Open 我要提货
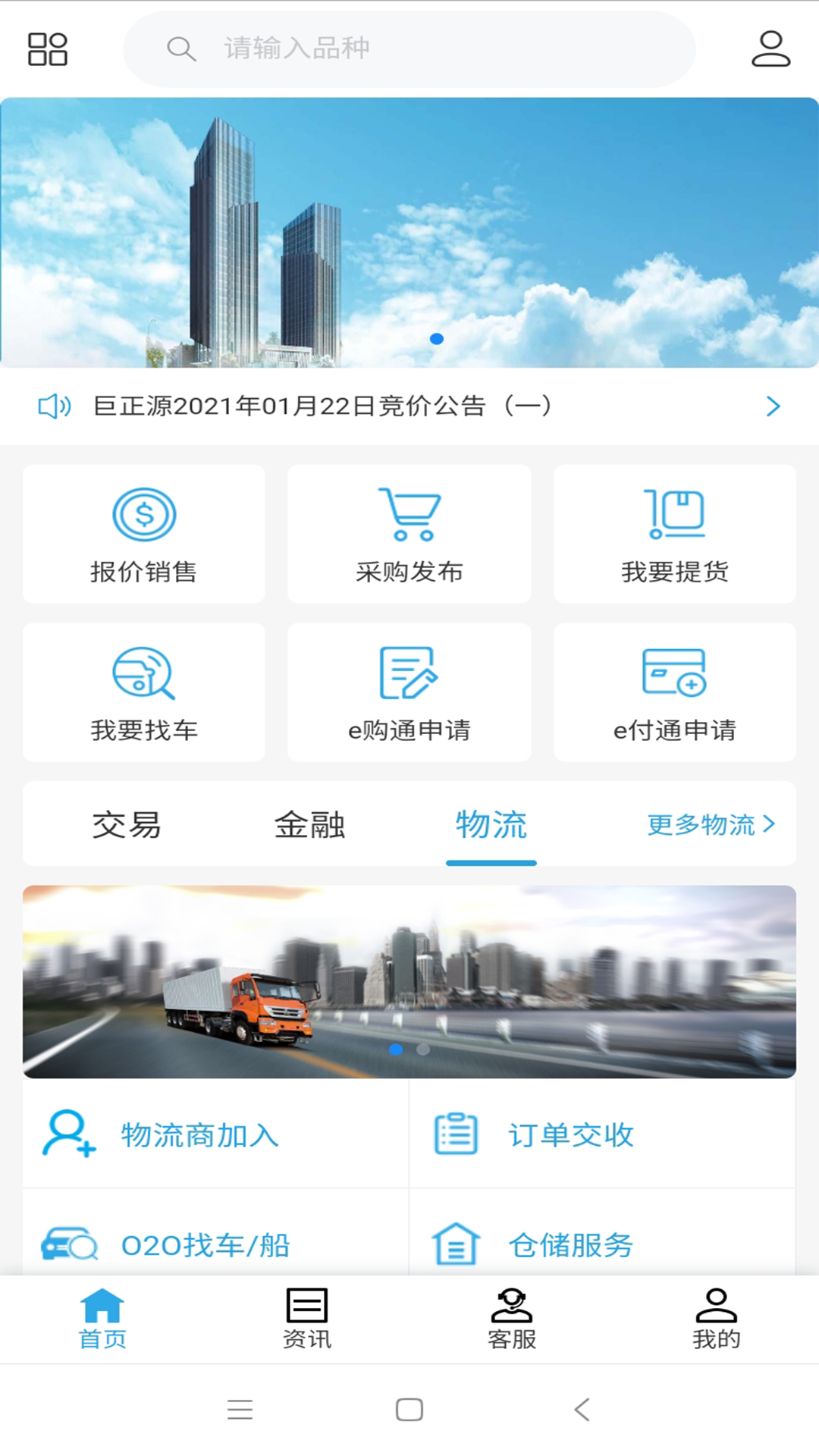Image resolution: width=819 pixels, height=1456 pixels. click(x=675, y=534)
